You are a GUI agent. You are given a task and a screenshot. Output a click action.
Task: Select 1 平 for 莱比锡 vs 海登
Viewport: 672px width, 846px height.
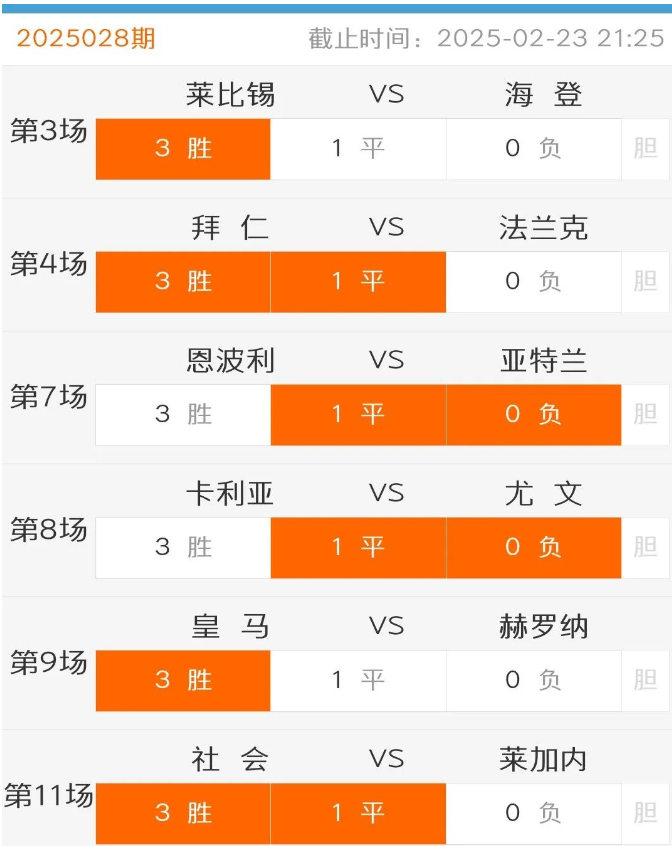pos(358,149)
